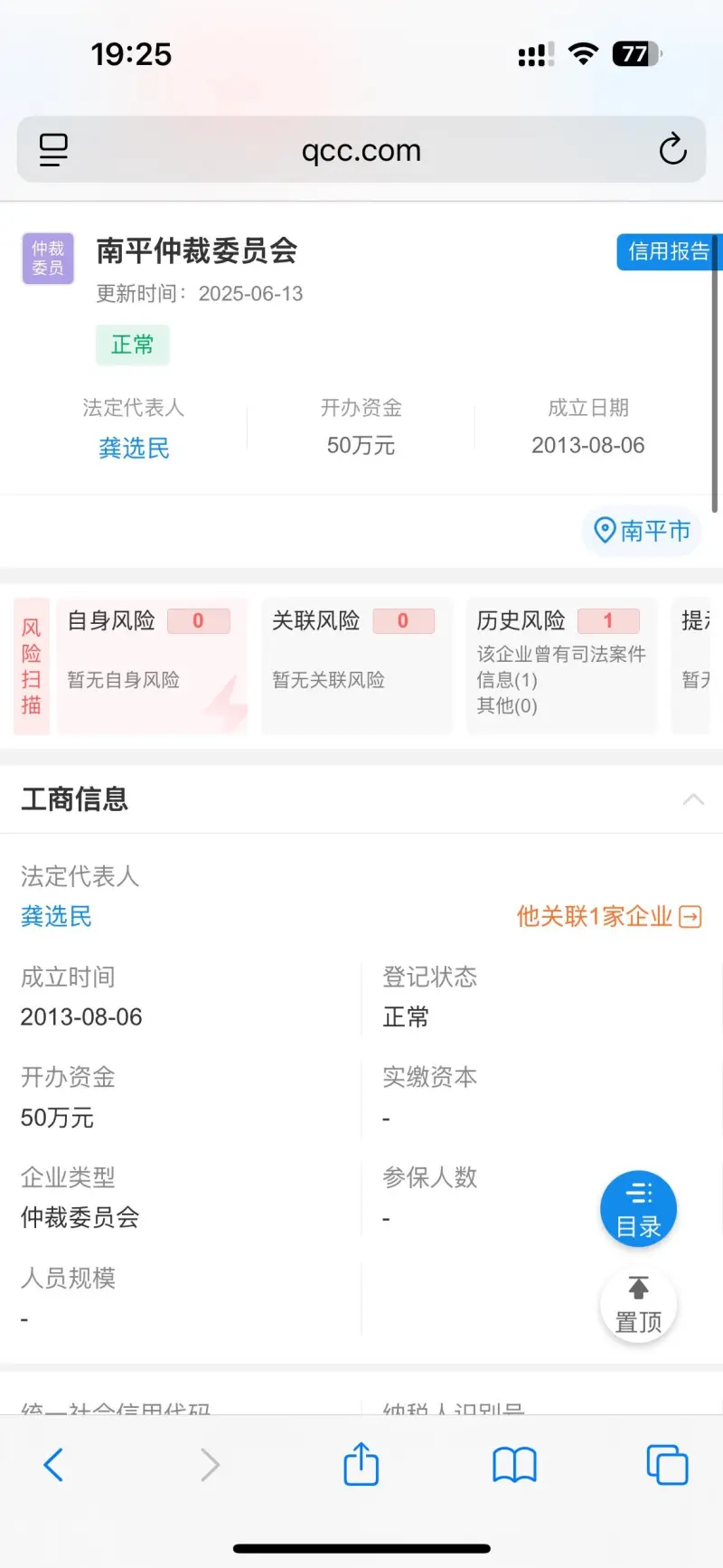Open the Safari page menu icon
723x1568 pixels.
coord(53,150)
